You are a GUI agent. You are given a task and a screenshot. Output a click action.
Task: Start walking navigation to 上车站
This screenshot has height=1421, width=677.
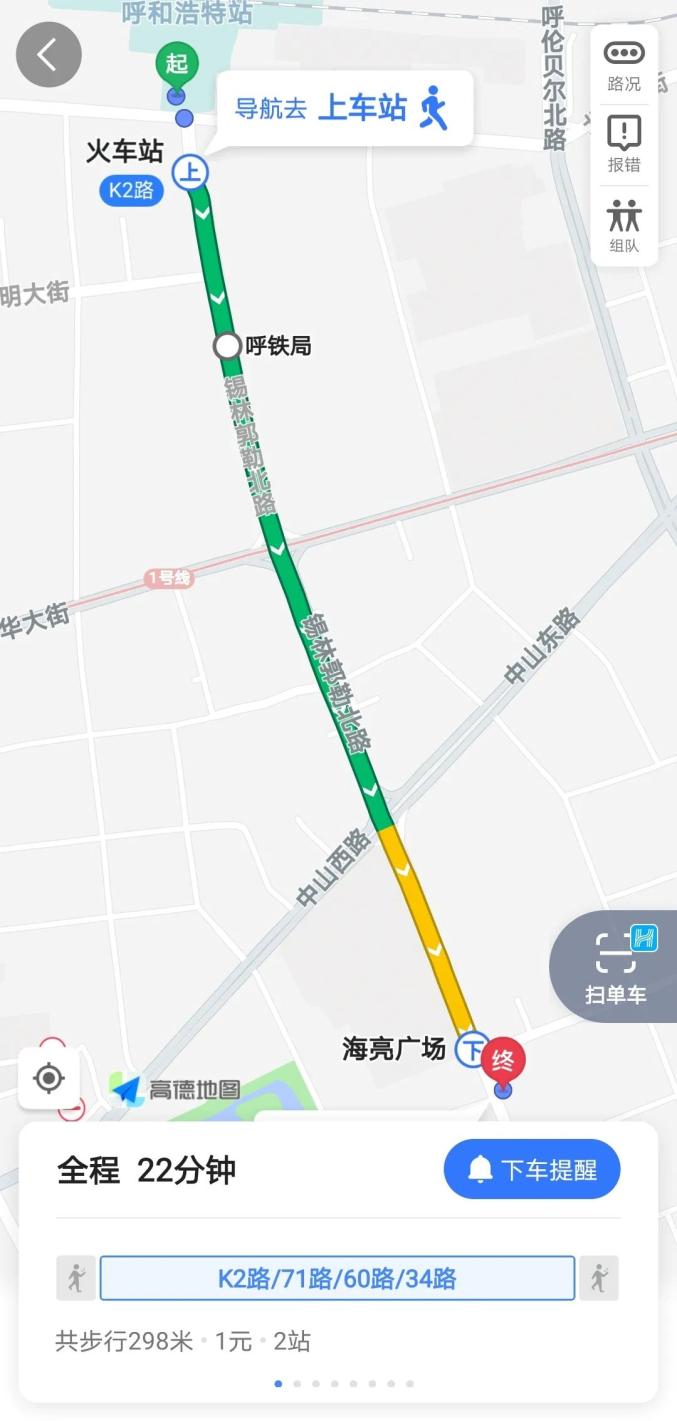341,108
